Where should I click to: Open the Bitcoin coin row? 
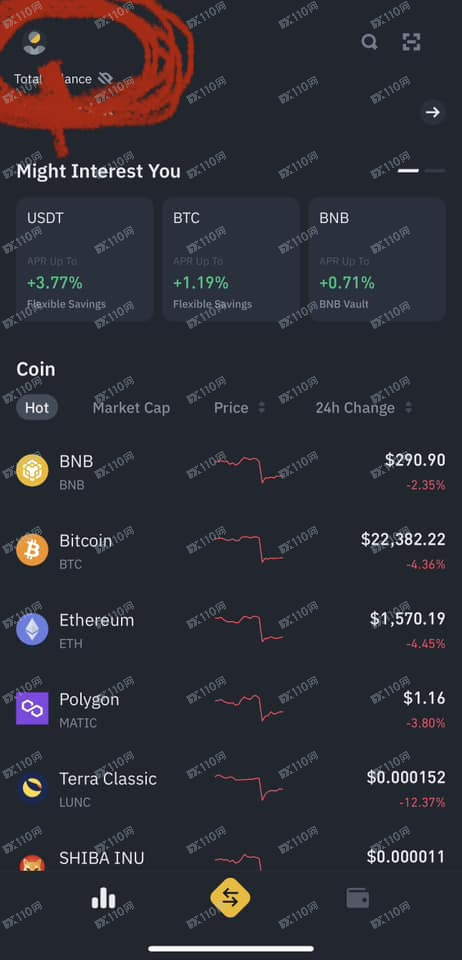[231, 550]
